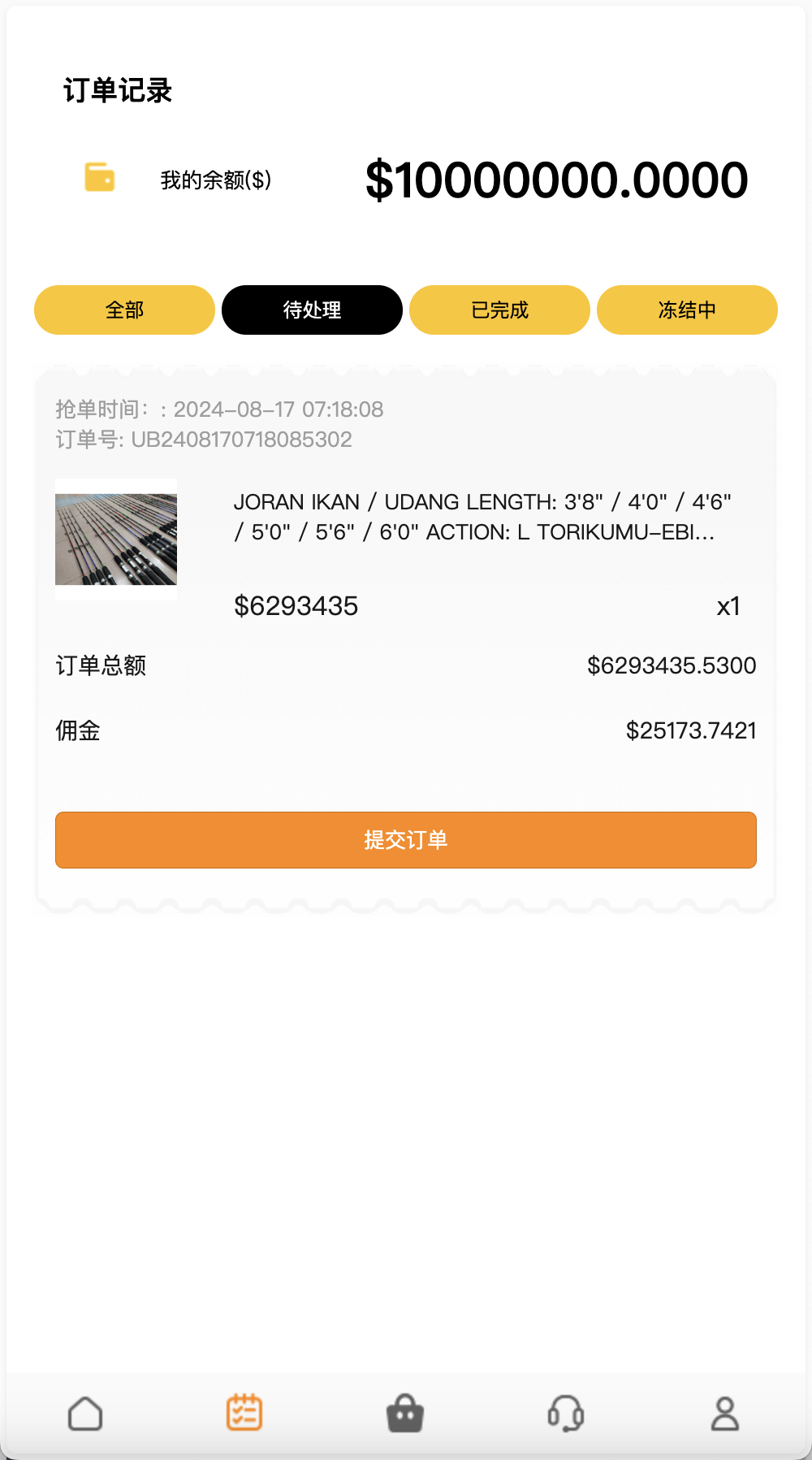Select the order total $6293435.5300
Screen dimensions: 812x1460
672,665
